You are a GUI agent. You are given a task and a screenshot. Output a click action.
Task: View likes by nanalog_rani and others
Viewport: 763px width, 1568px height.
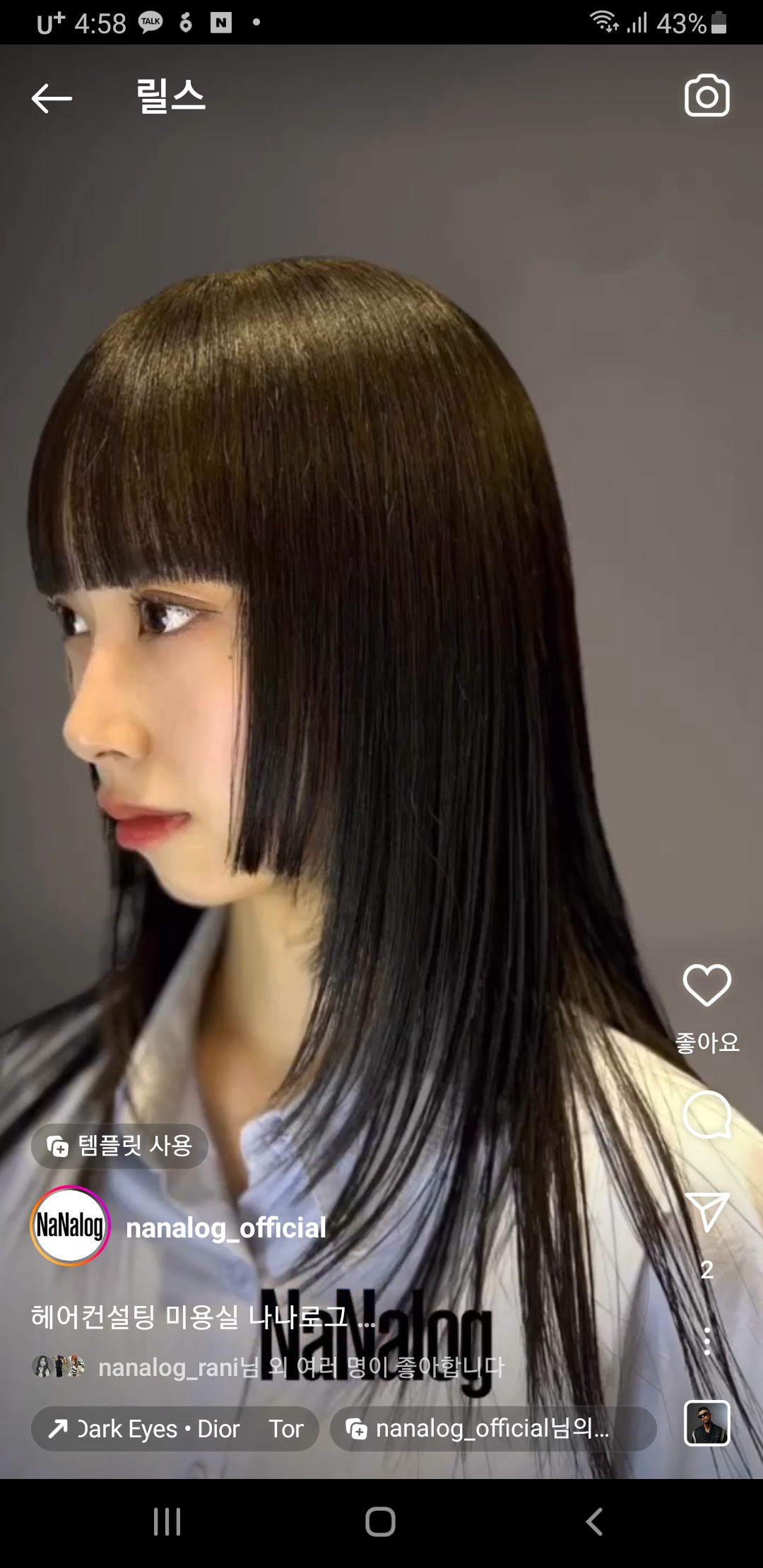coord(300,1367)
